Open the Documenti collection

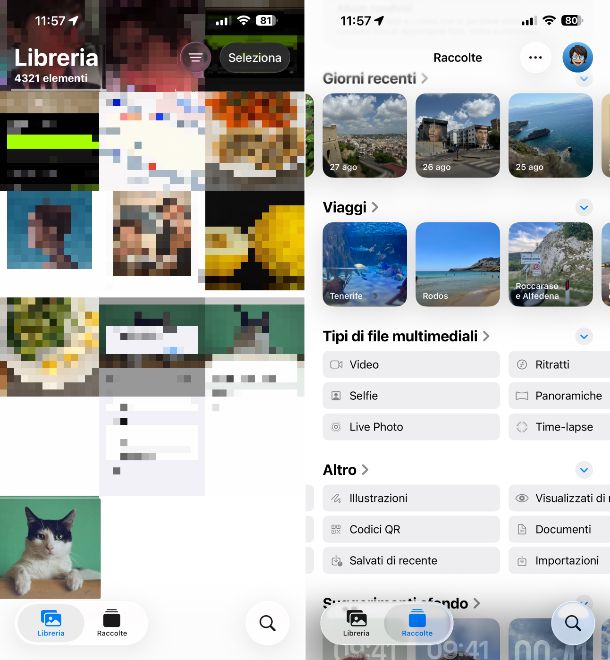pos(558,529)
